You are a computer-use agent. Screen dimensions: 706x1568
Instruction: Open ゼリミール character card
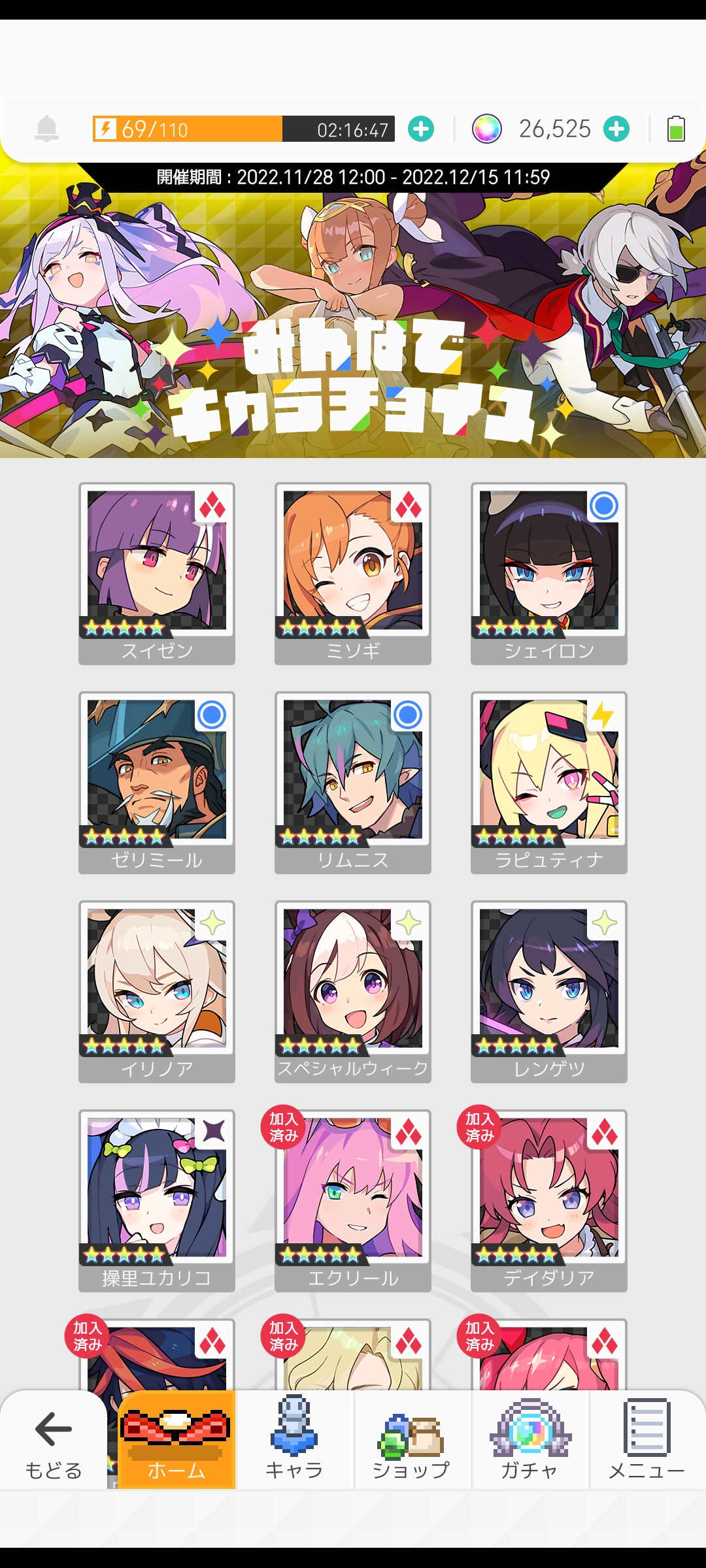point(157,782)
